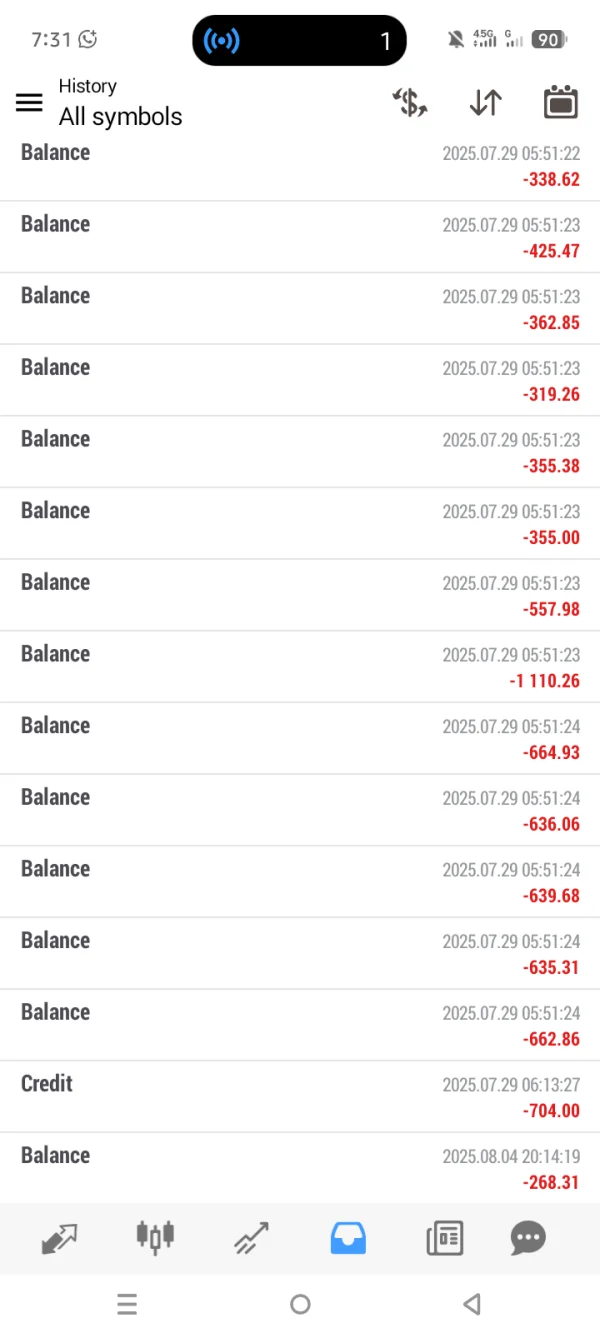Open the sort order arrows
The width and height of the screenshot is (600, 1333).
485,102
